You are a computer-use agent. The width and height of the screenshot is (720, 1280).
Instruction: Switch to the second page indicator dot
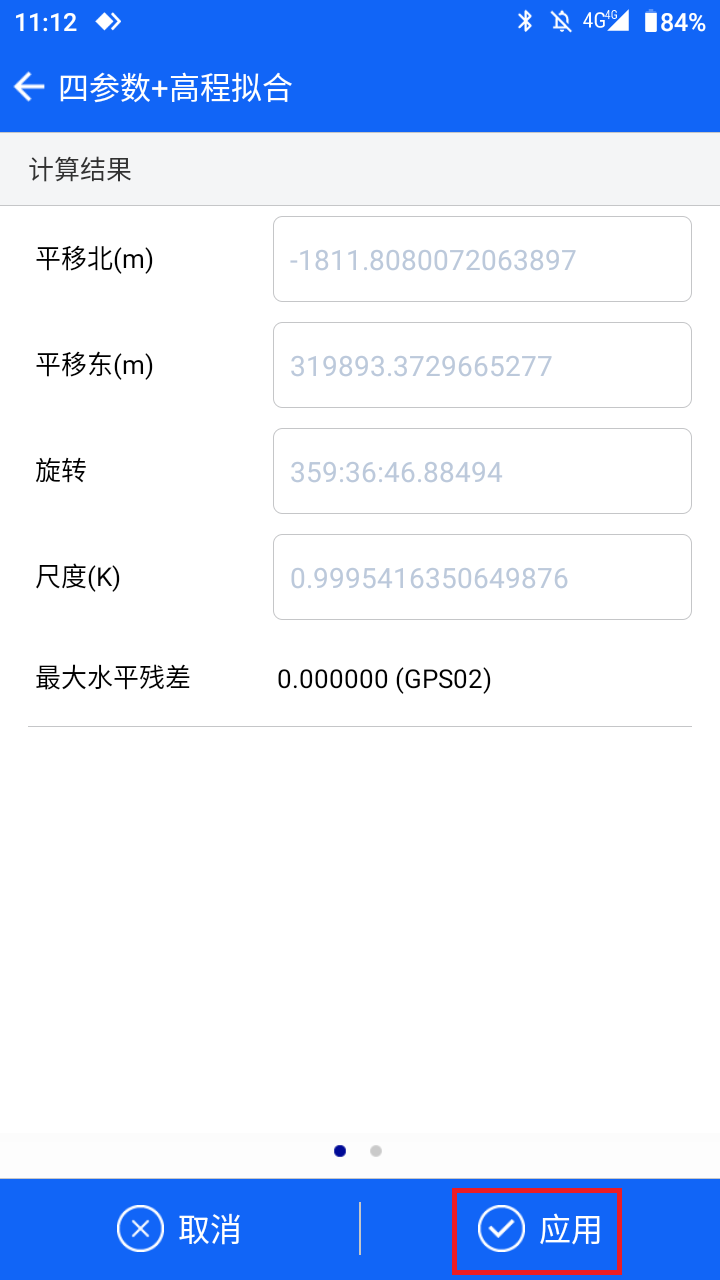pos(376,1151)
